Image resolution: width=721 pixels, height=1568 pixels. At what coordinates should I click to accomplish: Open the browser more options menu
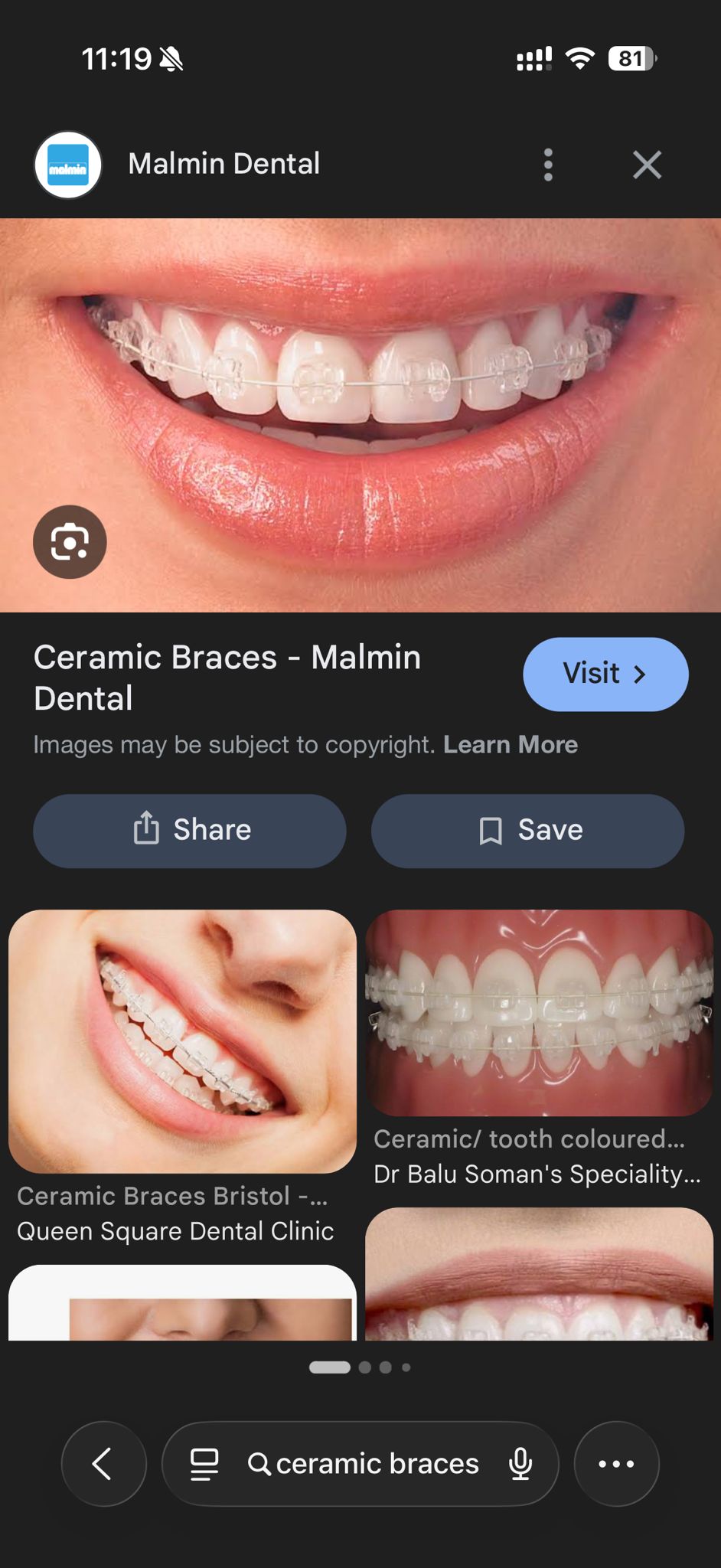616,1464
